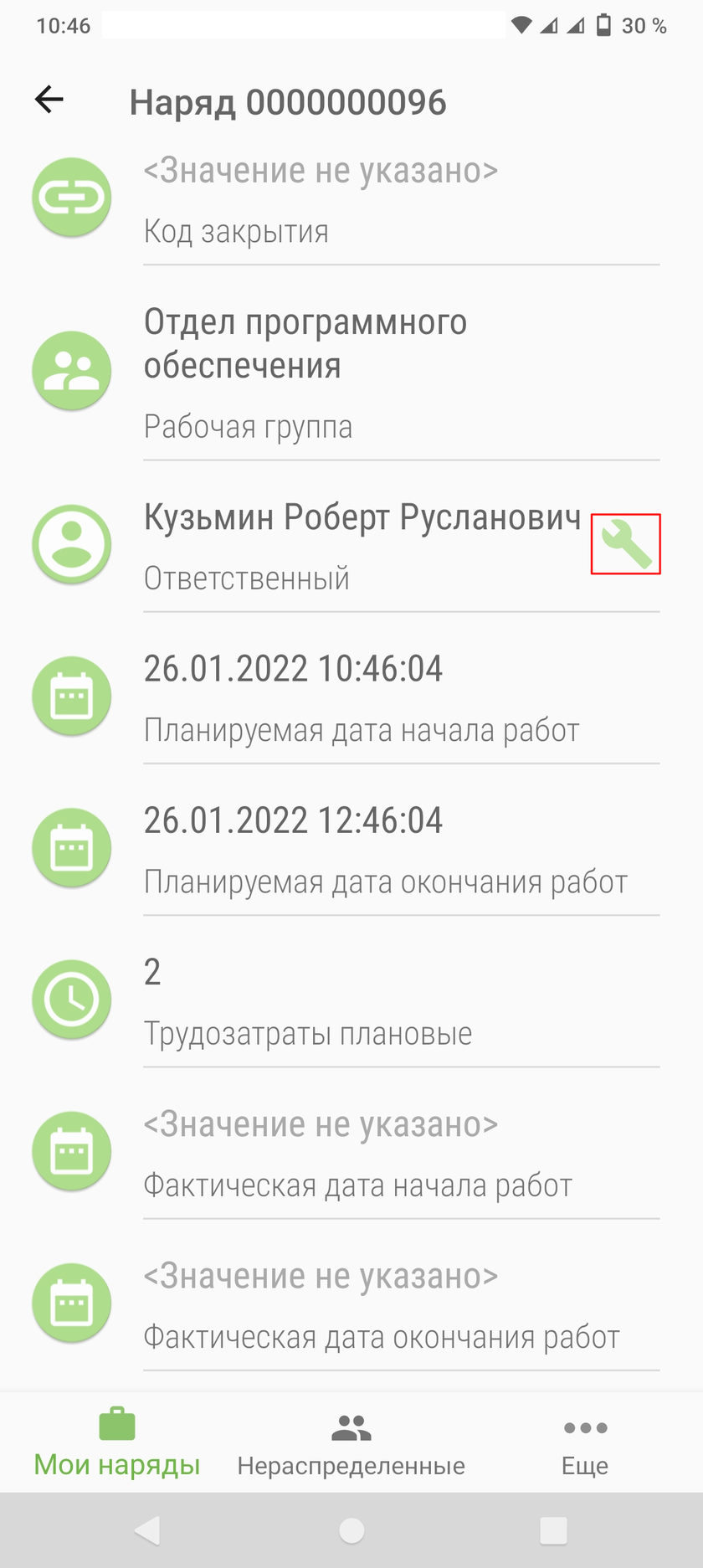Tap the system back button

point(148,1530)
